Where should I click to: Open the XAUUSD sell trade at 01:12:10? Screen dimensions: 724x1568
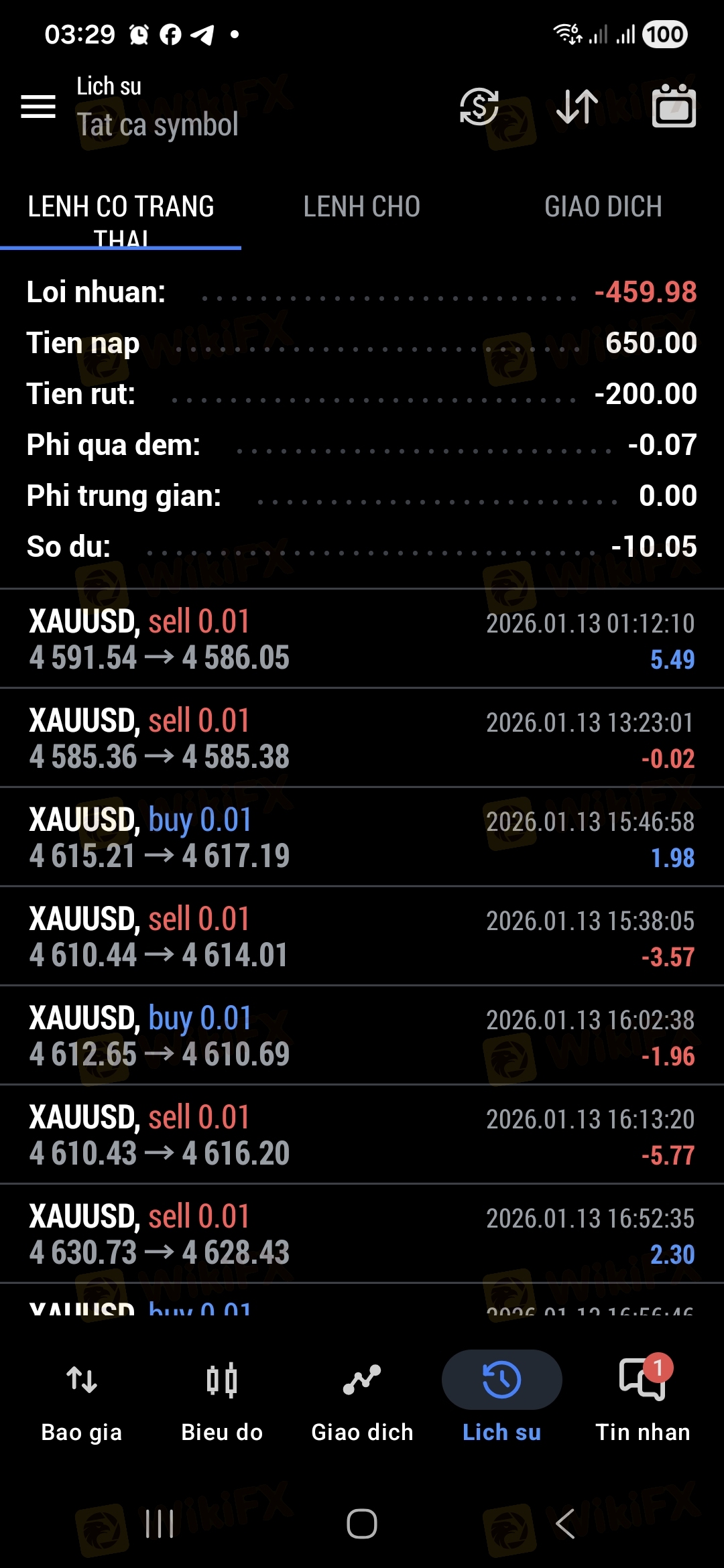(x=362, y=639)
